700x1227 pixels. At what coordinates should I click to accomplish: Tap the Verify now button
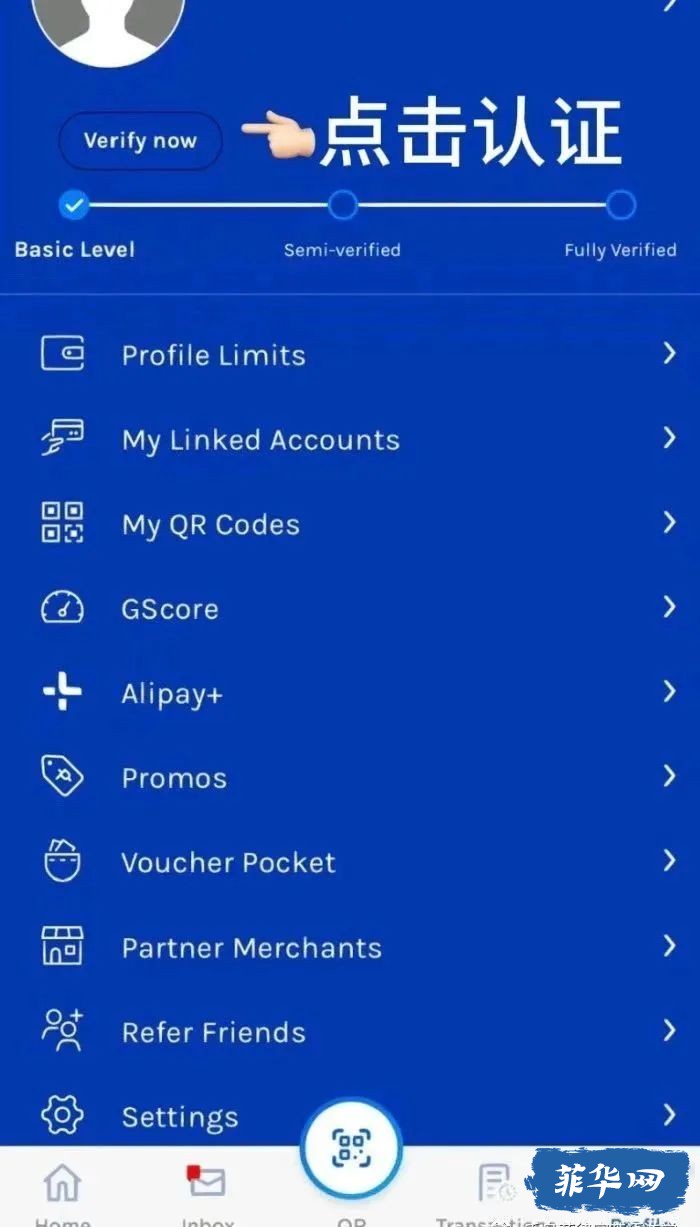pyautogui.click(x=140, y=141)
